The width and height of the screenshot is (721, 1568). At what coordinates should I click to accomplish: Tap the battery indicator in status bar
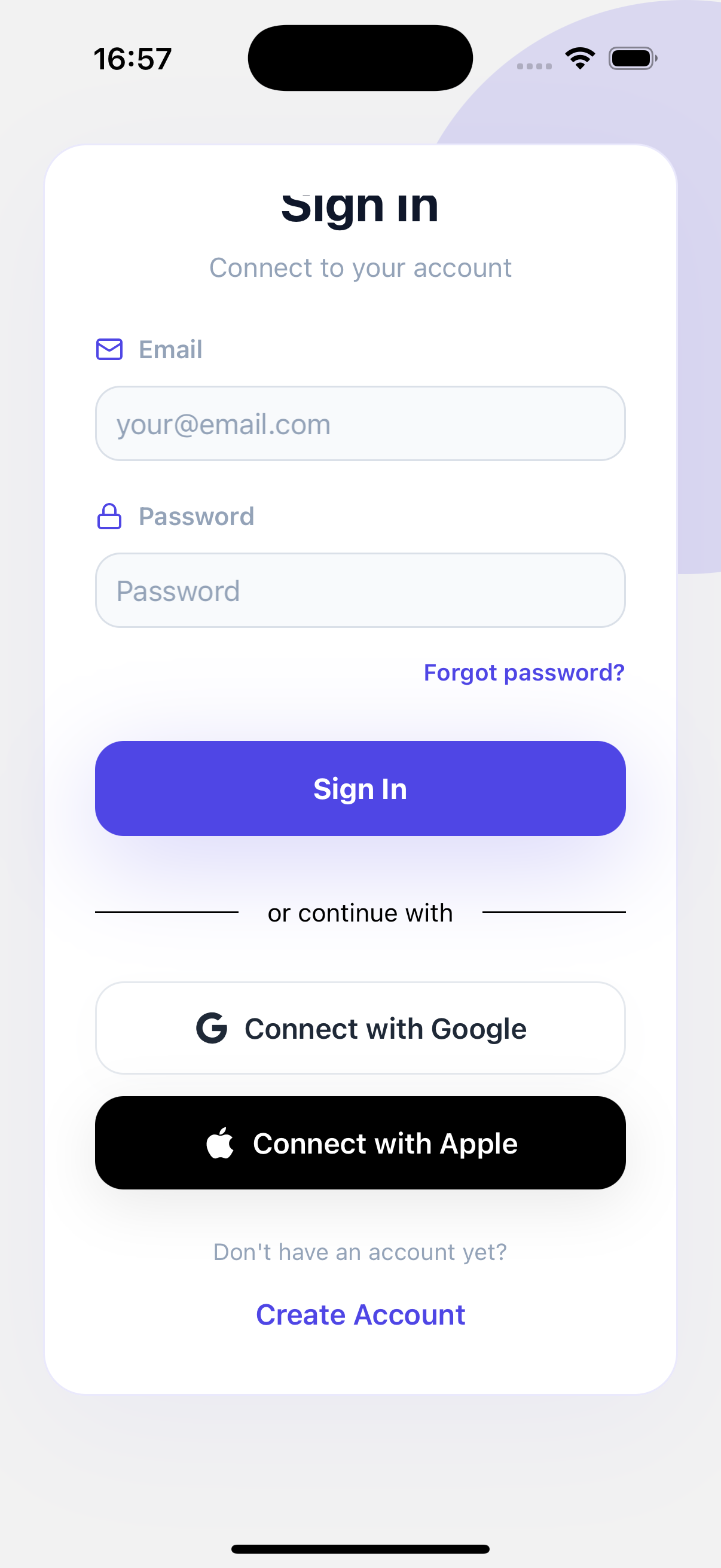coord(632,58)
